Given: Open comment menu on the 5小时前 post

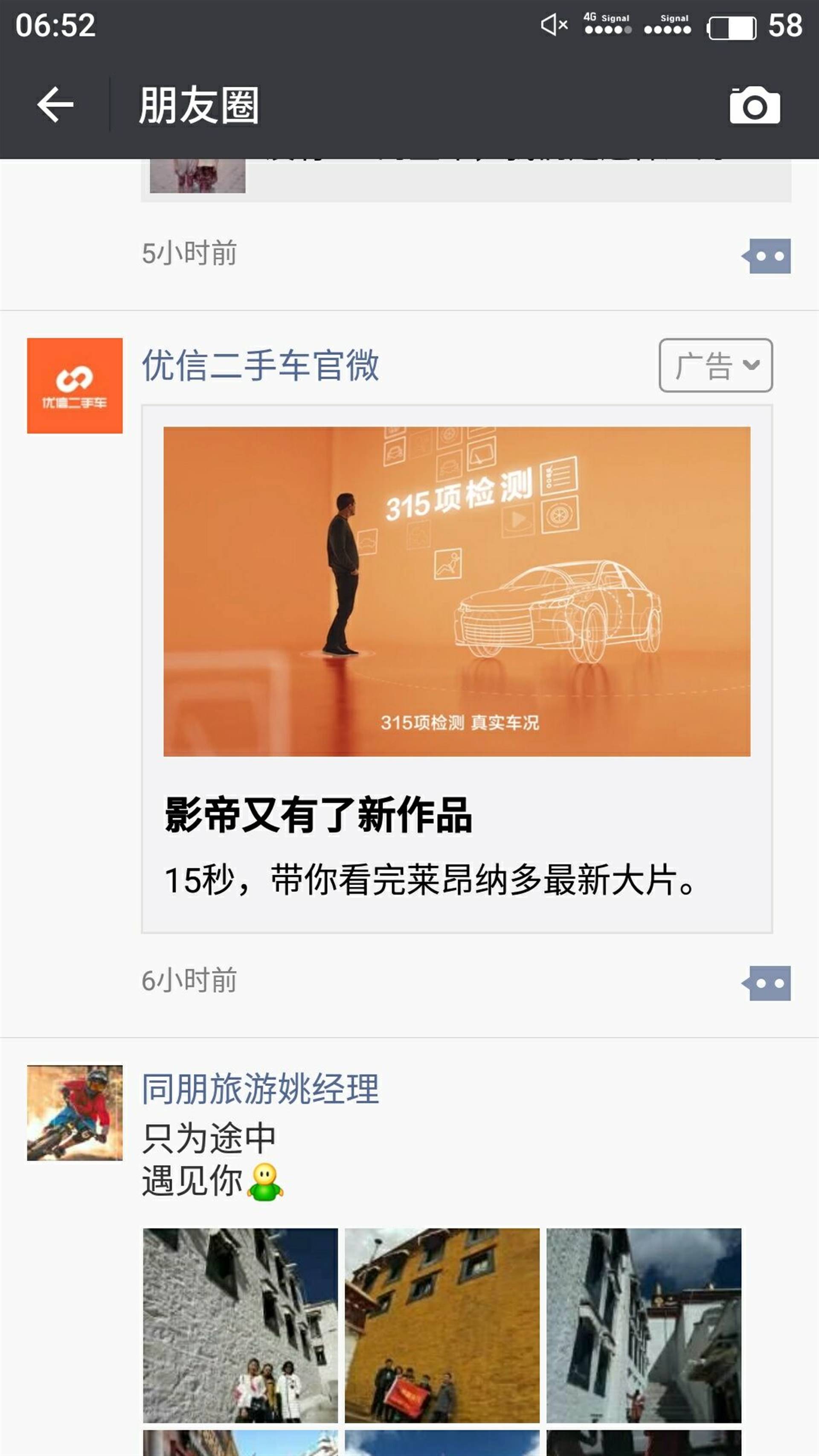Looking at the screenshot, I should pos(767,256).
